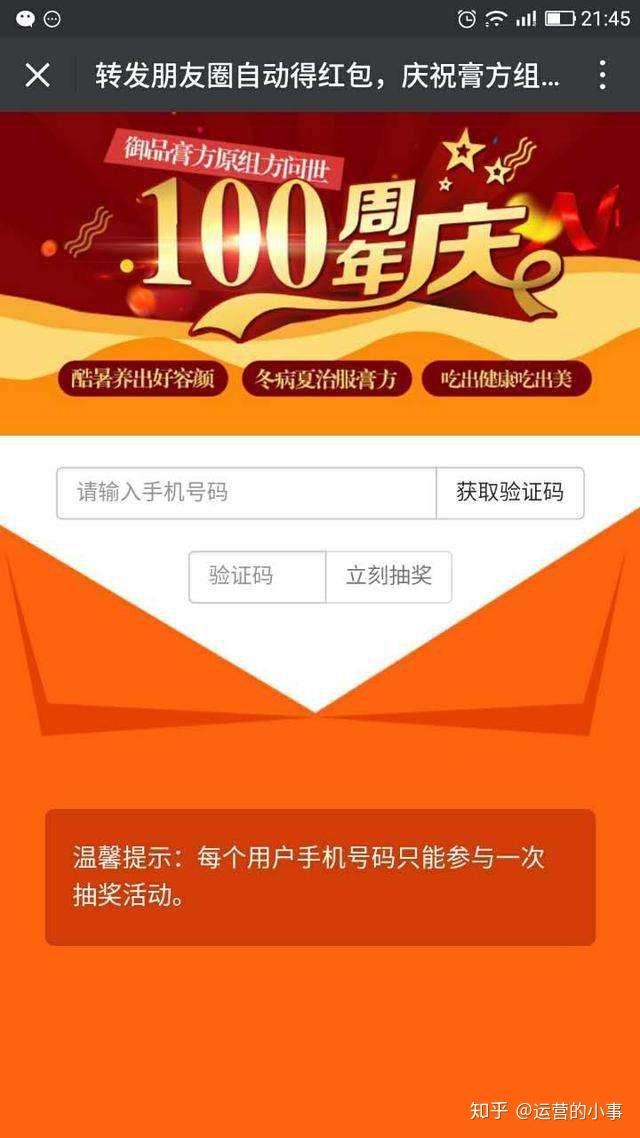
Task: Focus the 验证码 code field
Action: 257,577
